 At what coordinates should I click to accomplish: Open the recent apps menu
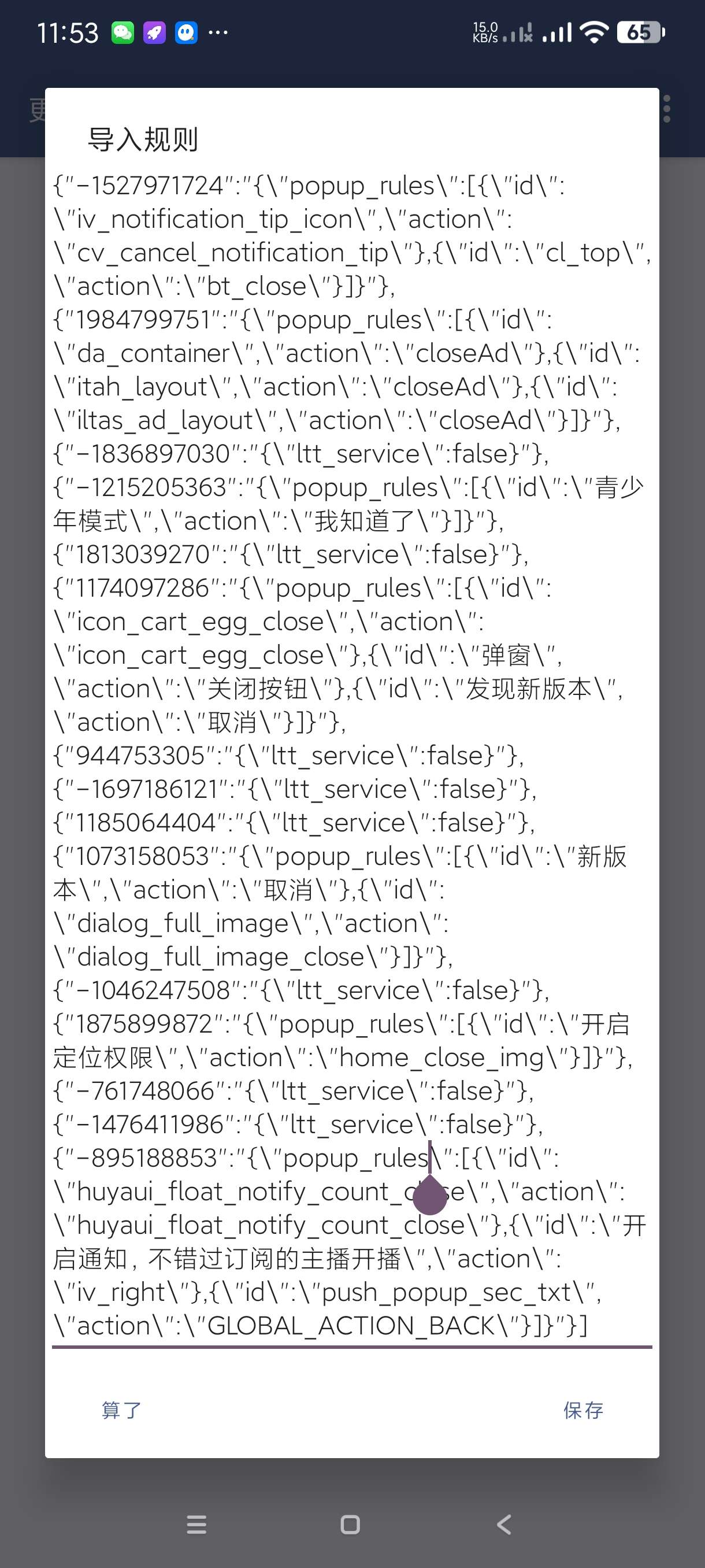pyautogui.click(x=196, y=1524)
